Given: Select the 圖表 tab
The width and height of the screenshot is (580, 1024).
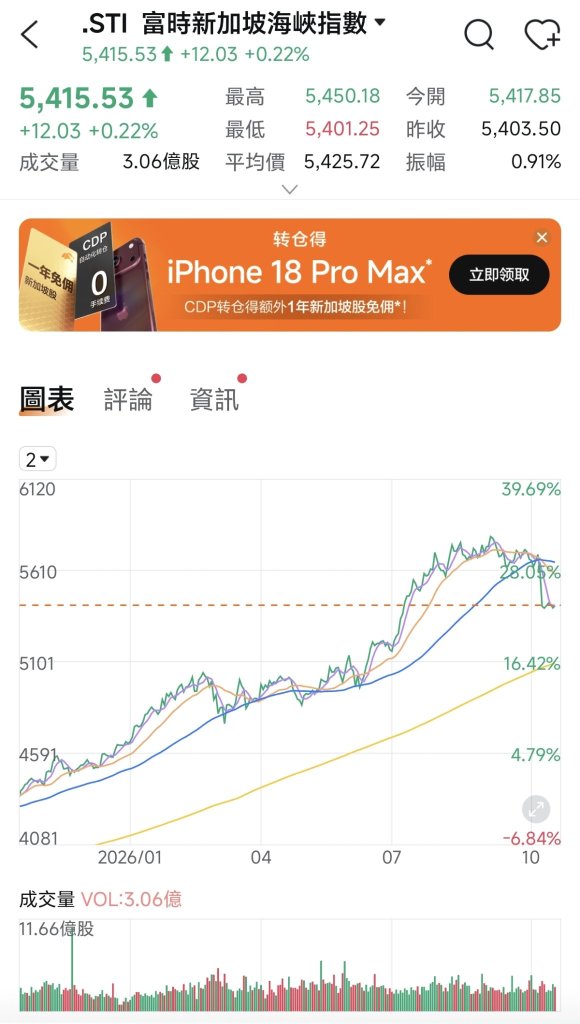Looking at the screenshot, I should [x=46, y=399].
